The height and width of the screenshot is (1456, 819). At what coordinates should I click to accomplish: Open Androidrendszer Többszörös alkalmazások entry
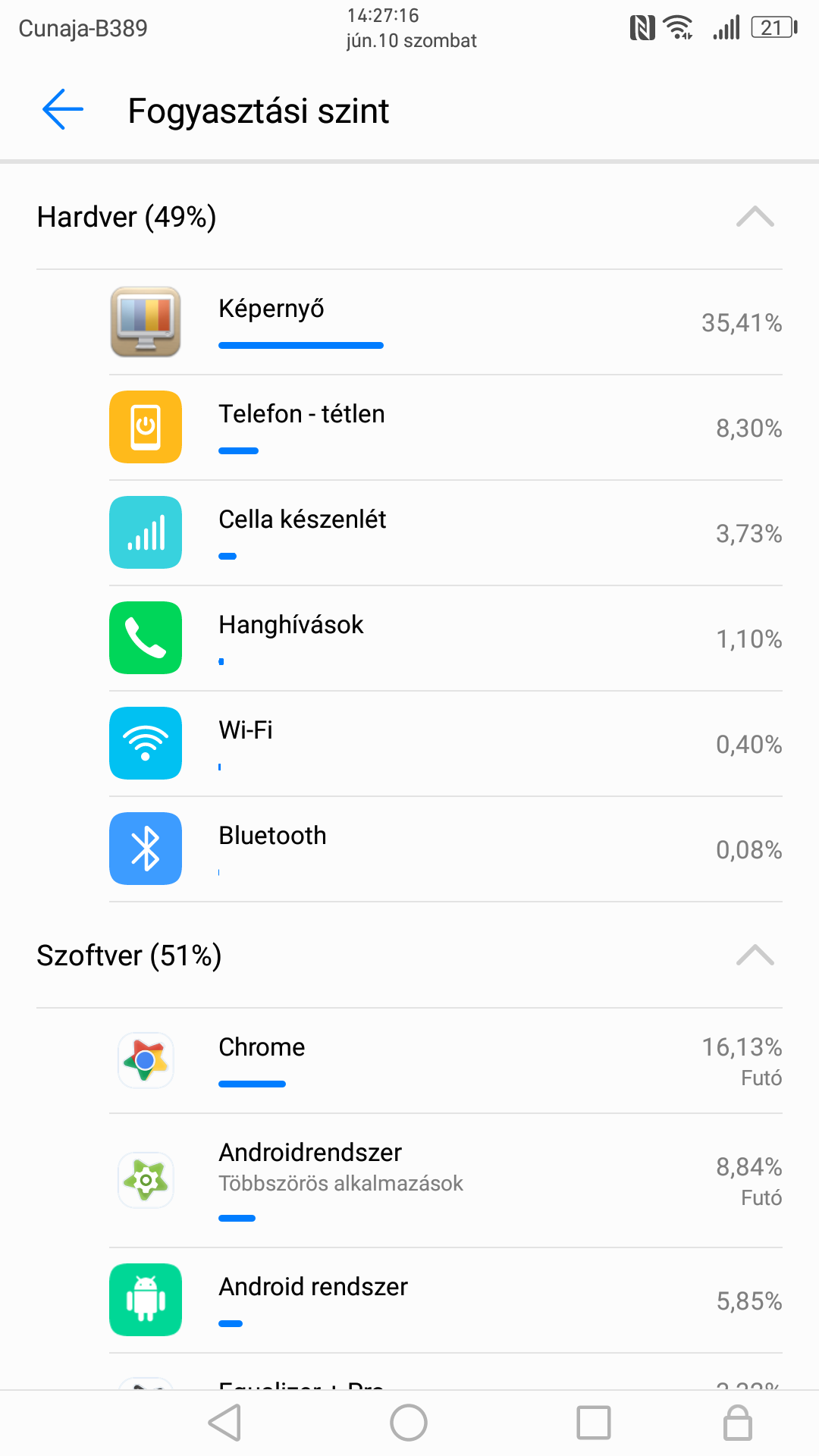(446, 1181)
